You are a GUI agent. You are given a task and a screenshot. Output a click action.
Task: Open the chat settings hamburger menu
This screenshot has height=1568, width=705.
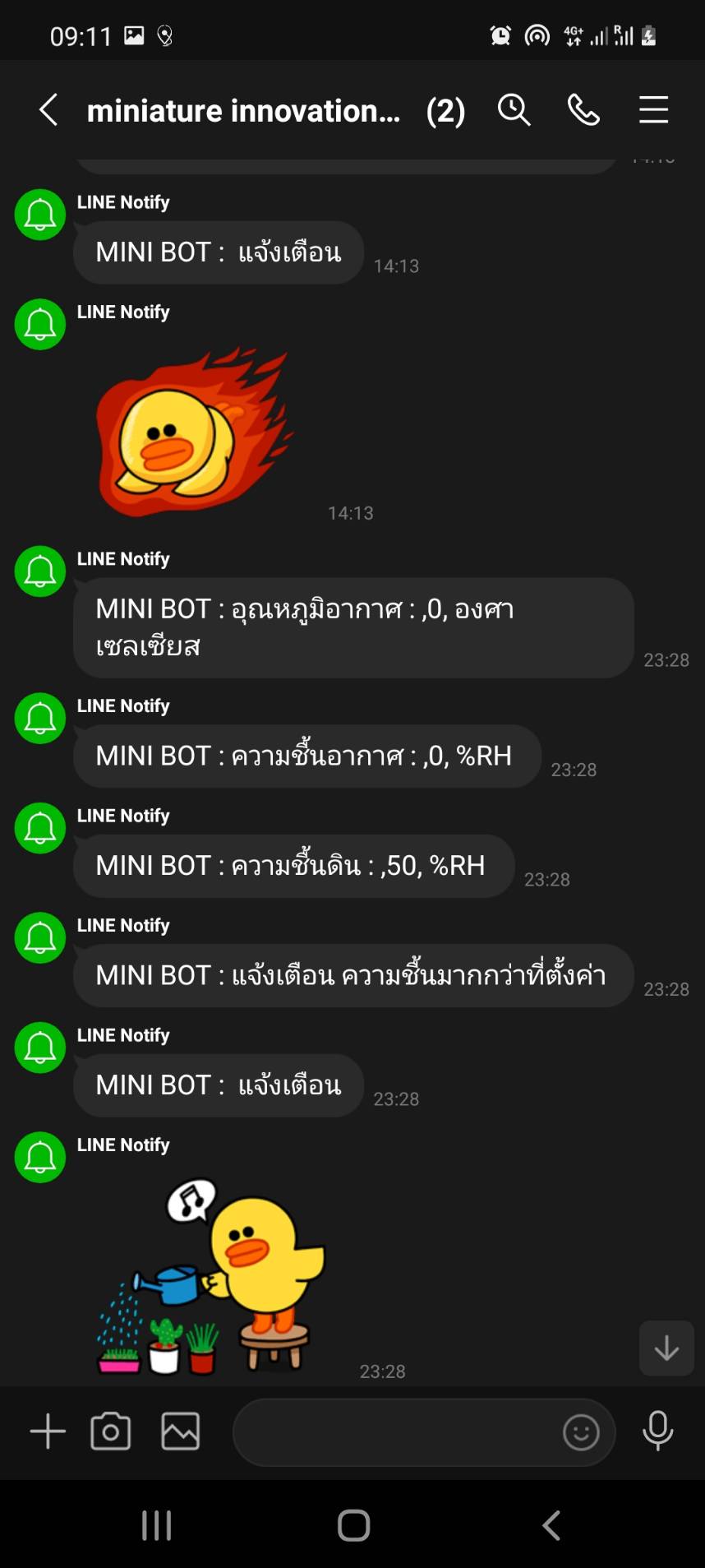point(653,109)
